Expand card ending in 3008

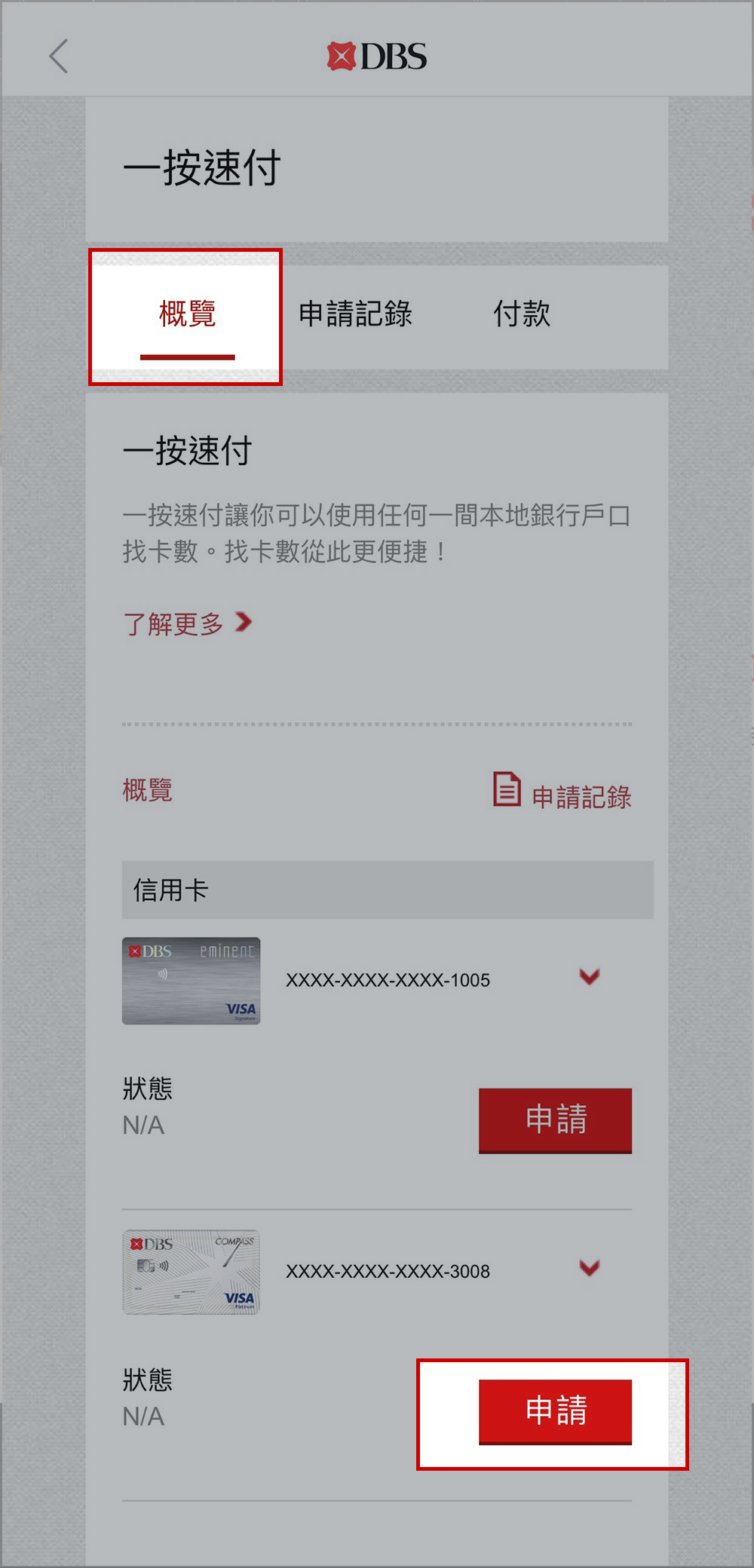pyautogui.click(x=589, y=1269)
